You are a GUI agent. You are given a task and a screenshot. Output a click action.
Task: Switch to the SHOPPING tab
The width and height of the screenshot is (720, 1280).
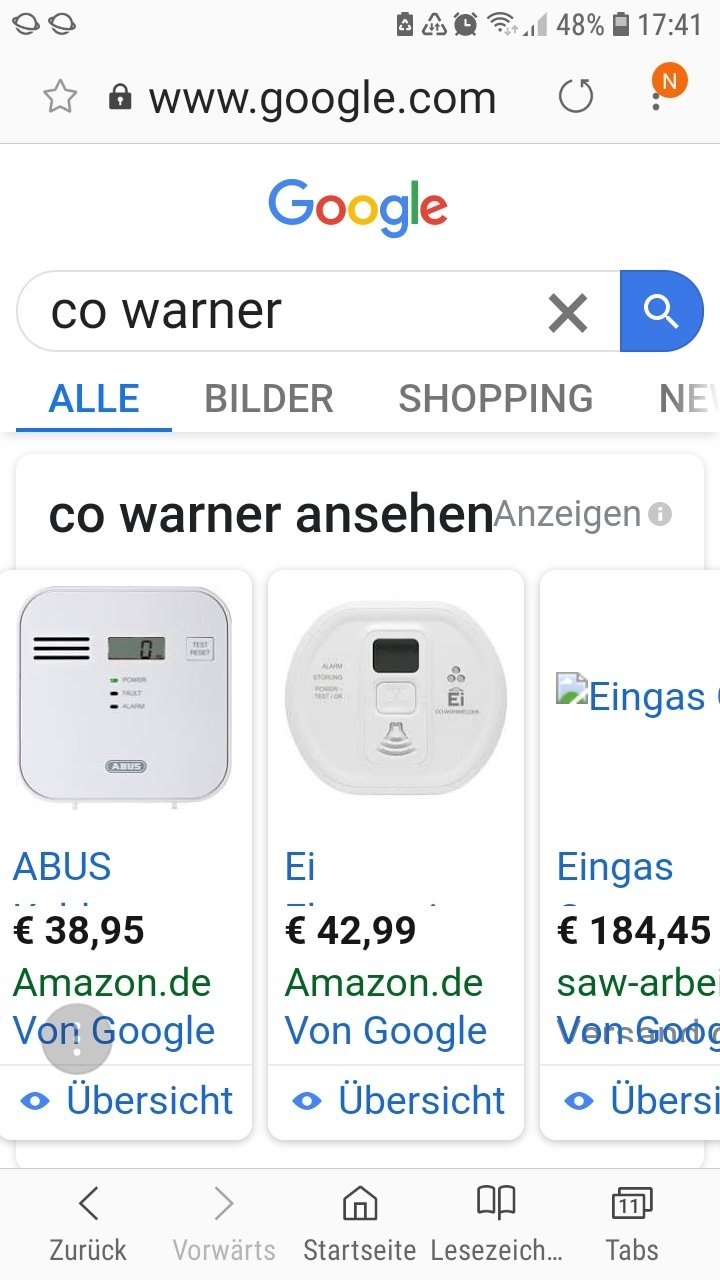(x=495, y=399)
